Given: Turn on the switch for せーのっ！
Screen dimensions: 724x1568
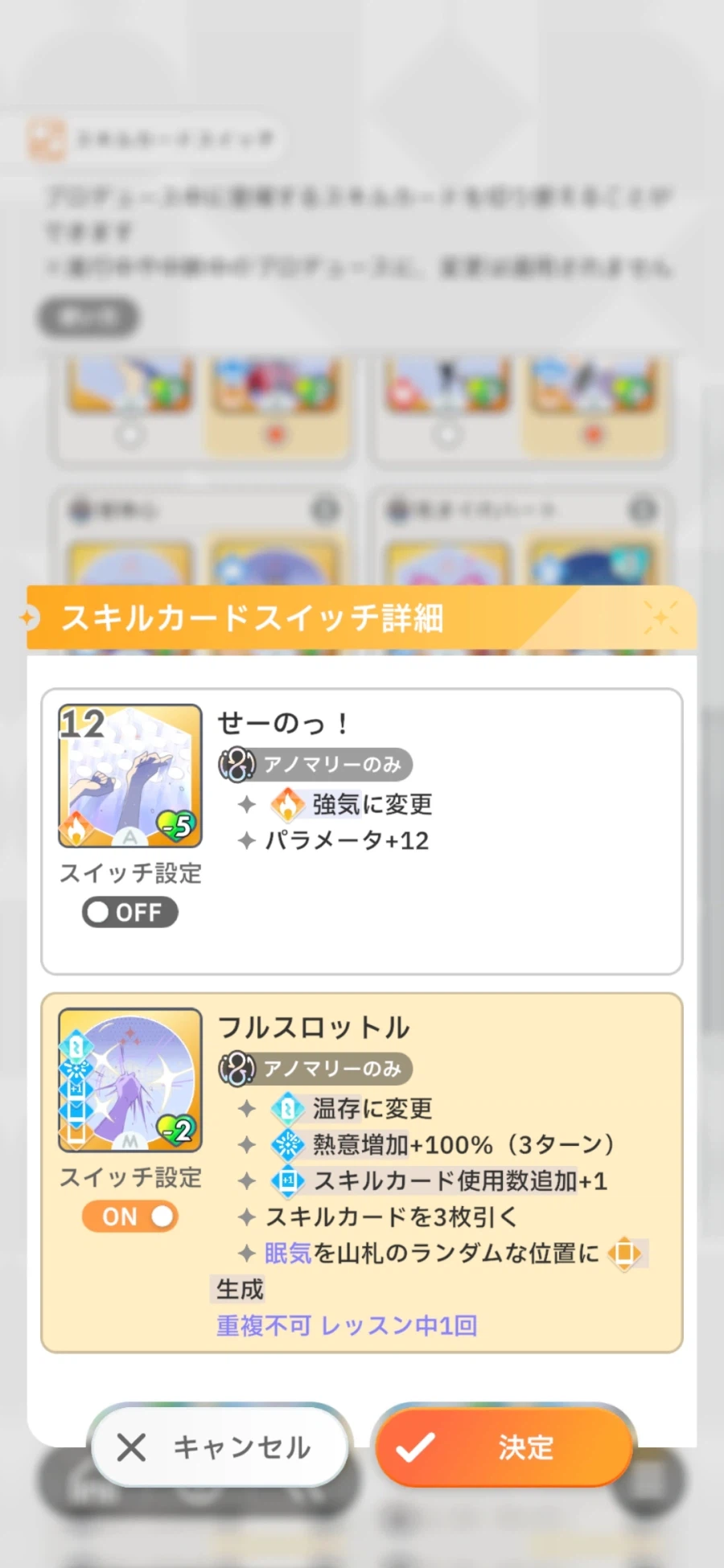Looking at the screenshot, I should click(130, 912).
